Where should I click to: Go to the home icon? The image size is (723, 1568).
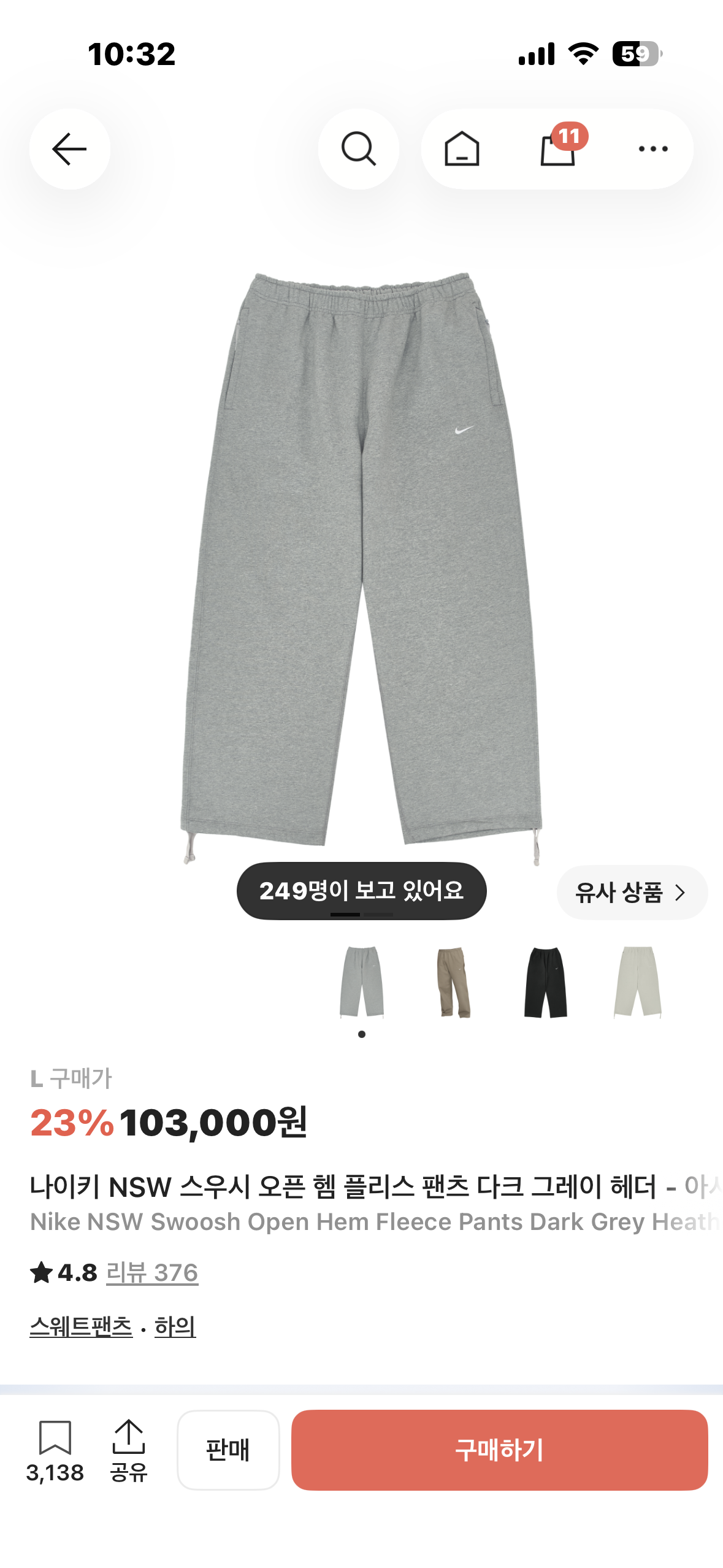click(x=462, y=149)
